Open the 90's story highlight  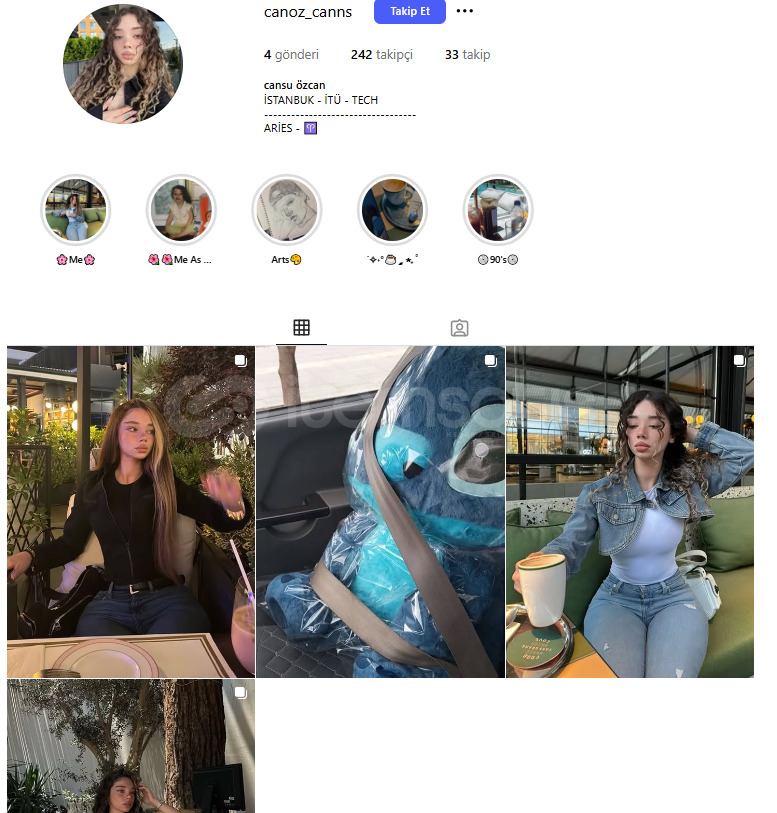[498, 210]
